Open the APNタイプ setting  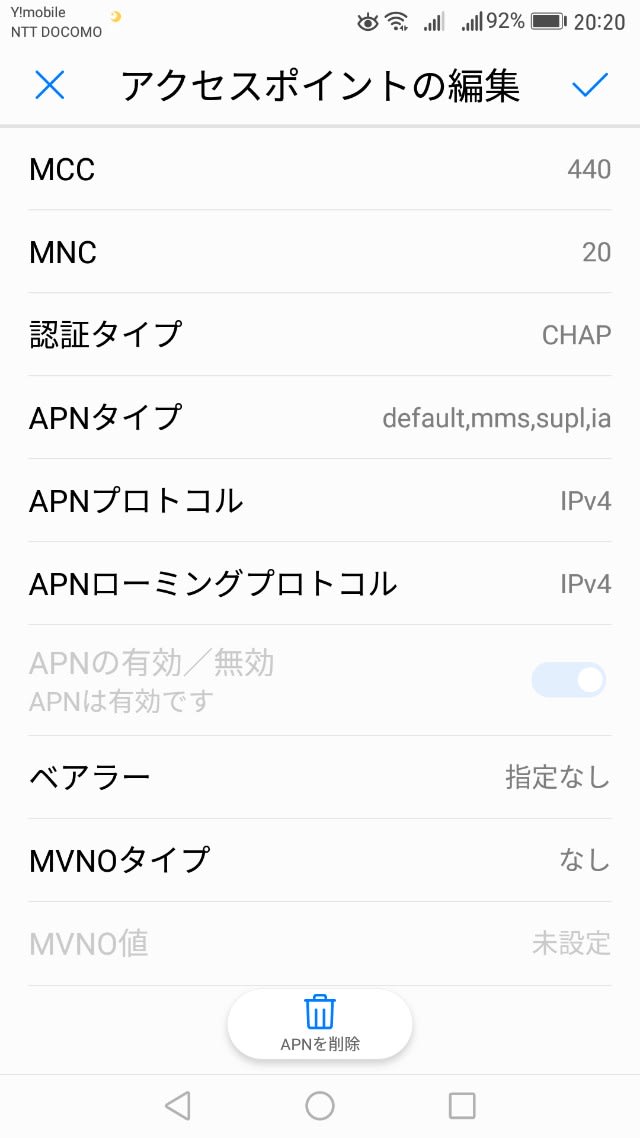click(x=320, y=418)
